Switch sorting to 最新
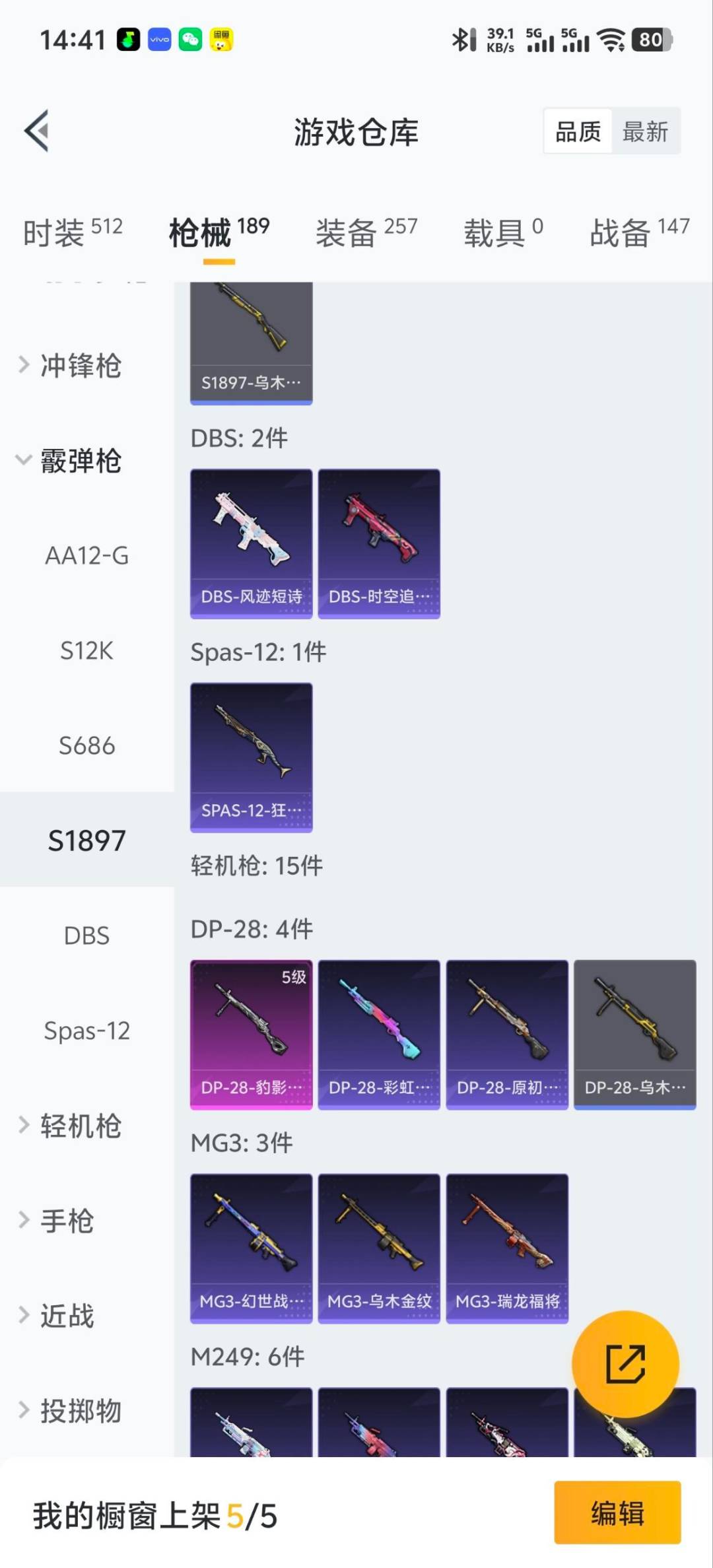This screenshot has width=713, height=1568. click(x=645, y=131)
